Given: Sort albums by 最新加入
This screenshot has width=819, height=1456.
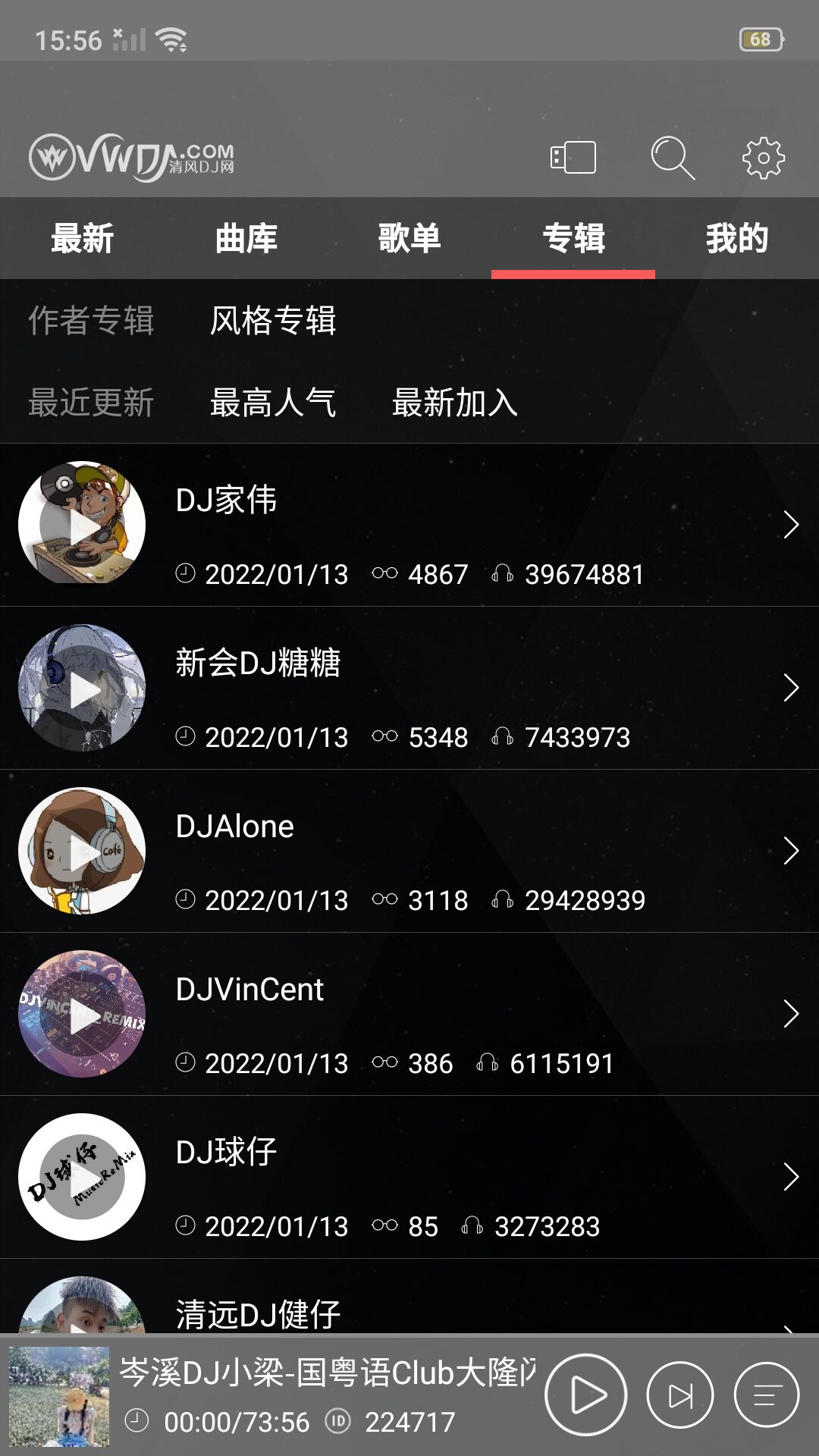Looking at the screenshot, I should point(455,402).
